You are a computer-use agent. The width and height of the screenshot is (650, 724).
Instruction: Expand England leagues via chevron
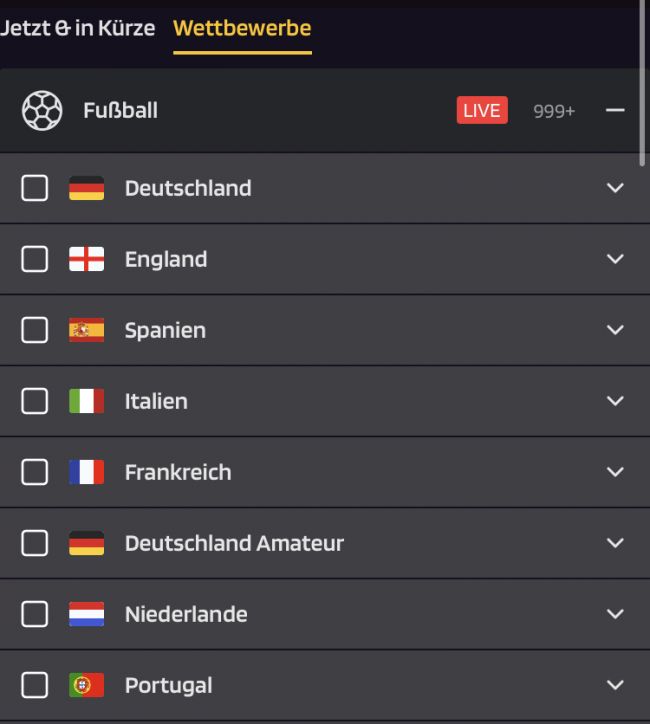point(615,259)
